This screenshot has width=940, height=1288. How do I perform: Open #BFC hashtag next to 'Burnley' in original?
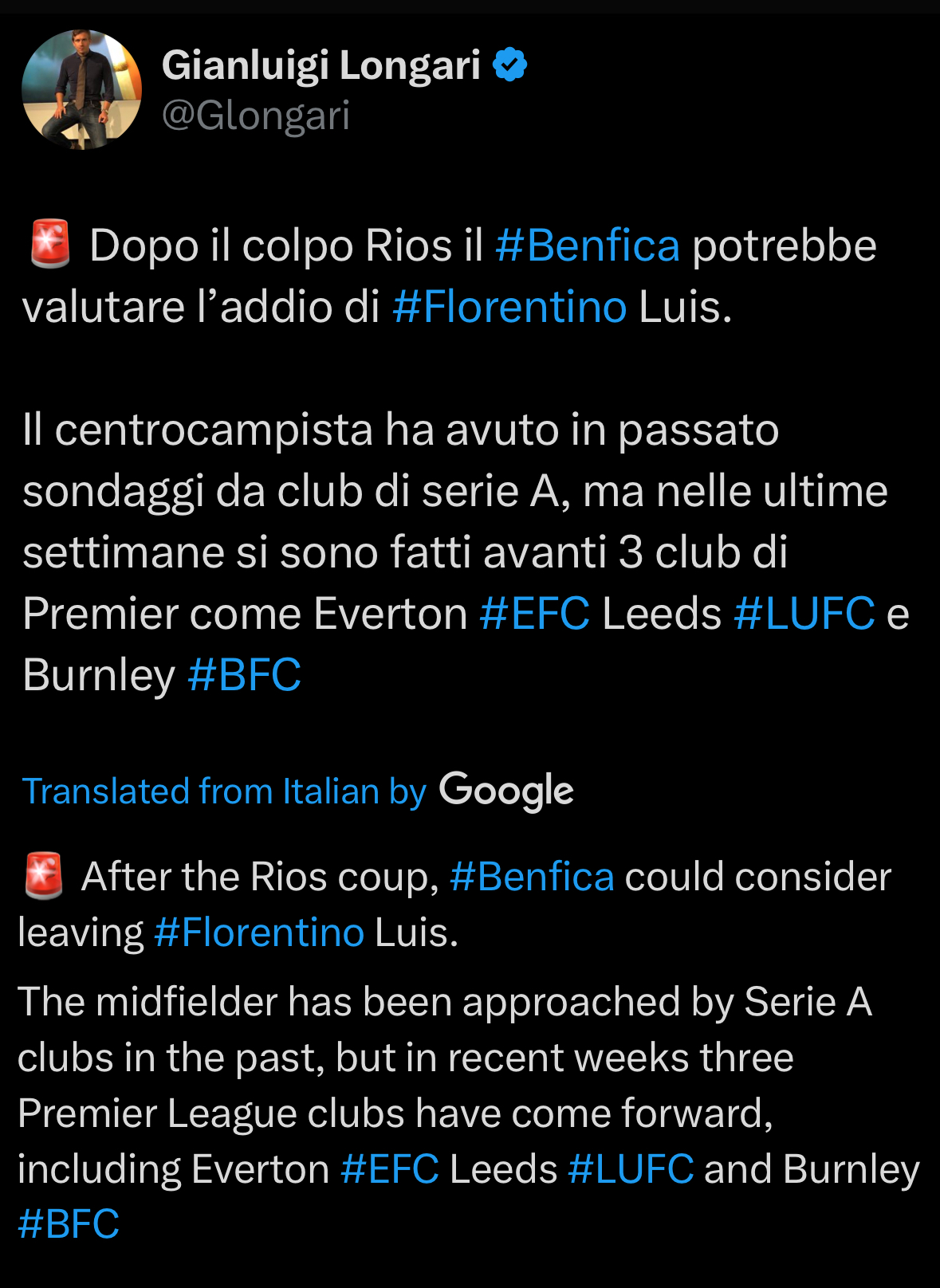click(244, 675)
